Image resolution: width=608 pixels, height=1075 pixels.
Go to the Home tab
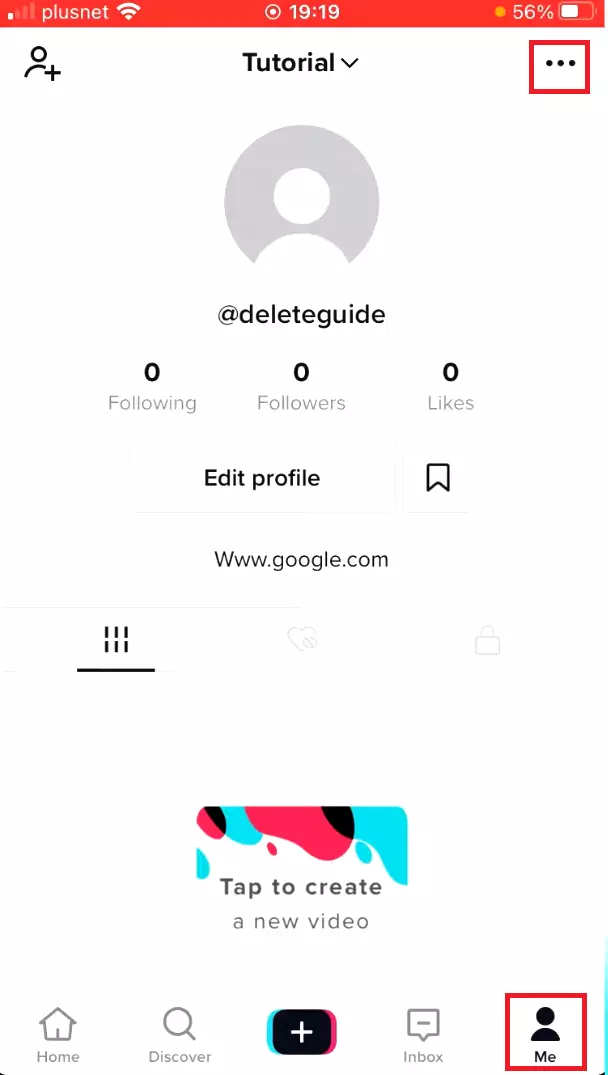click(57, 1035)
